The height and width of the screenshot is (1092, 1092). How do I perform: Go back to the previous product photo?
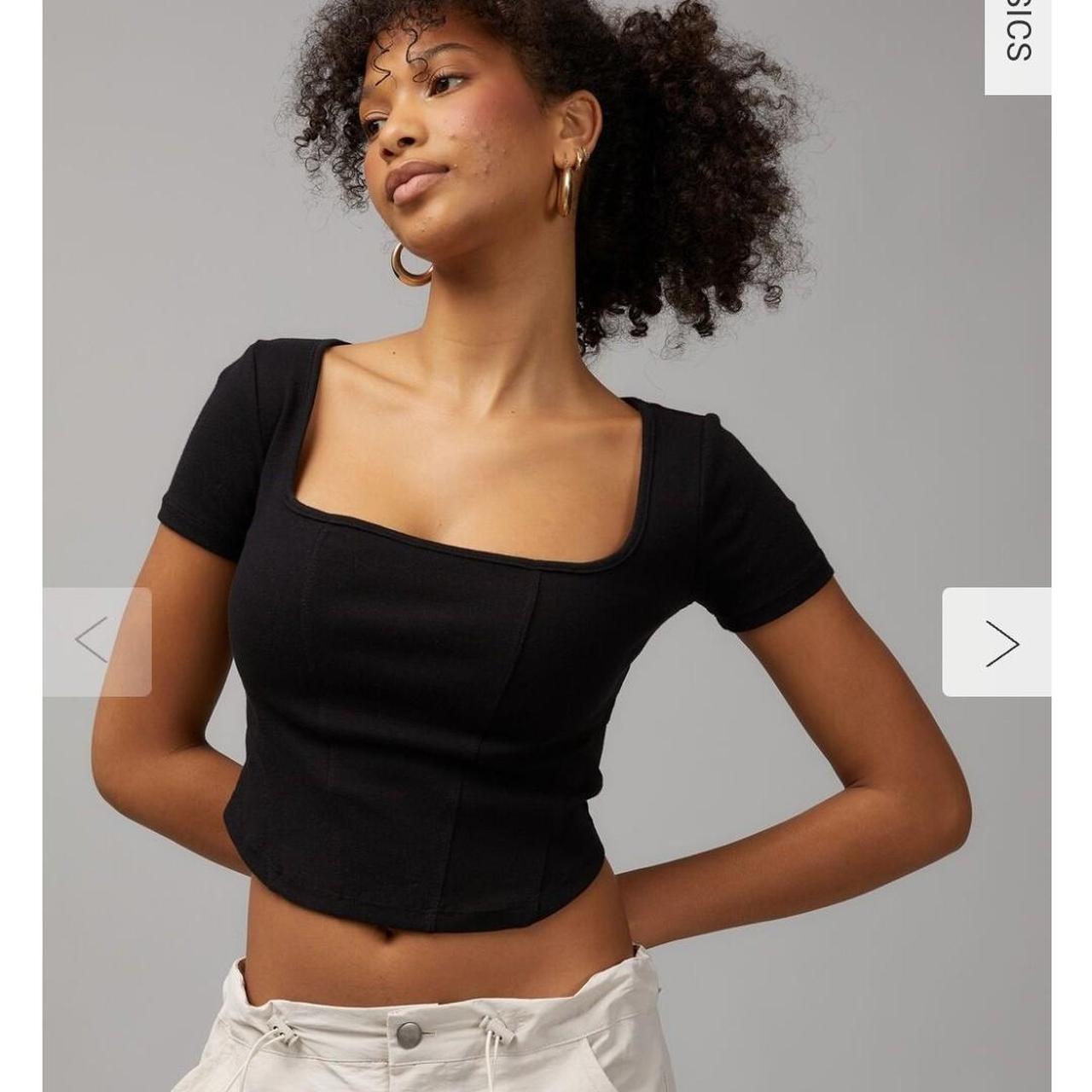(x=96, y=641)
